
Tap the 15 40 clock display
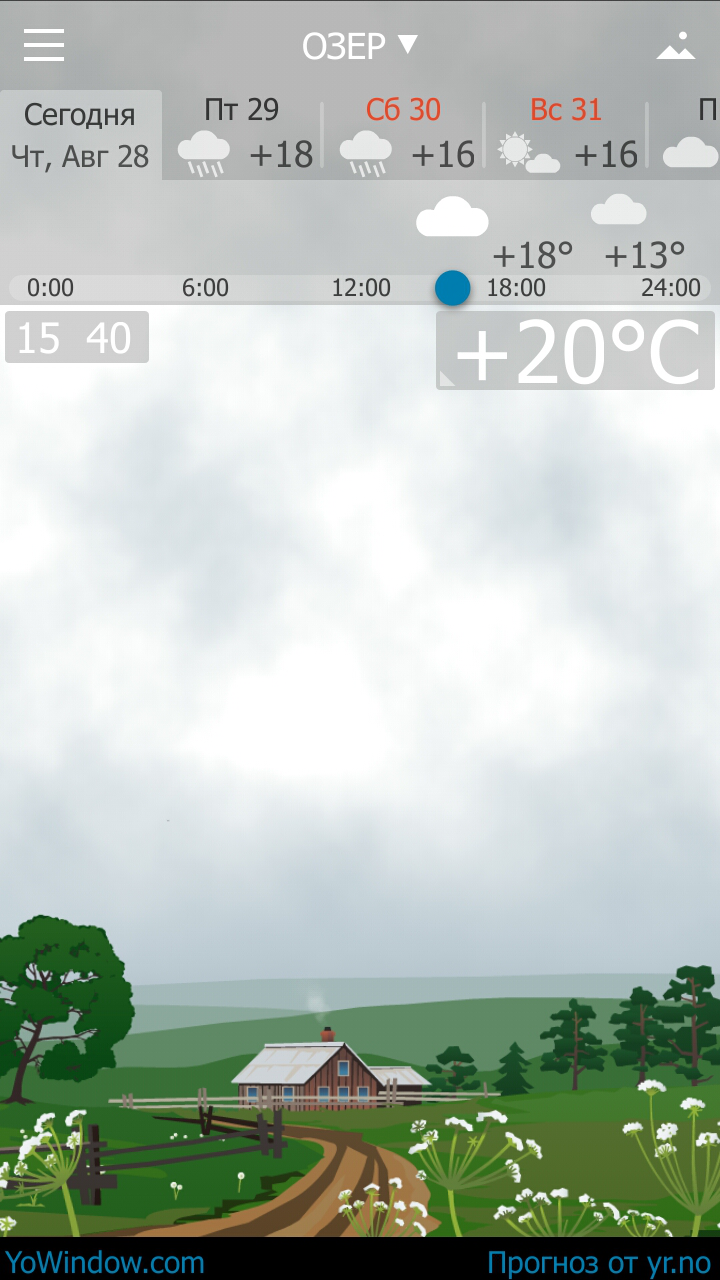pos(76,338)
